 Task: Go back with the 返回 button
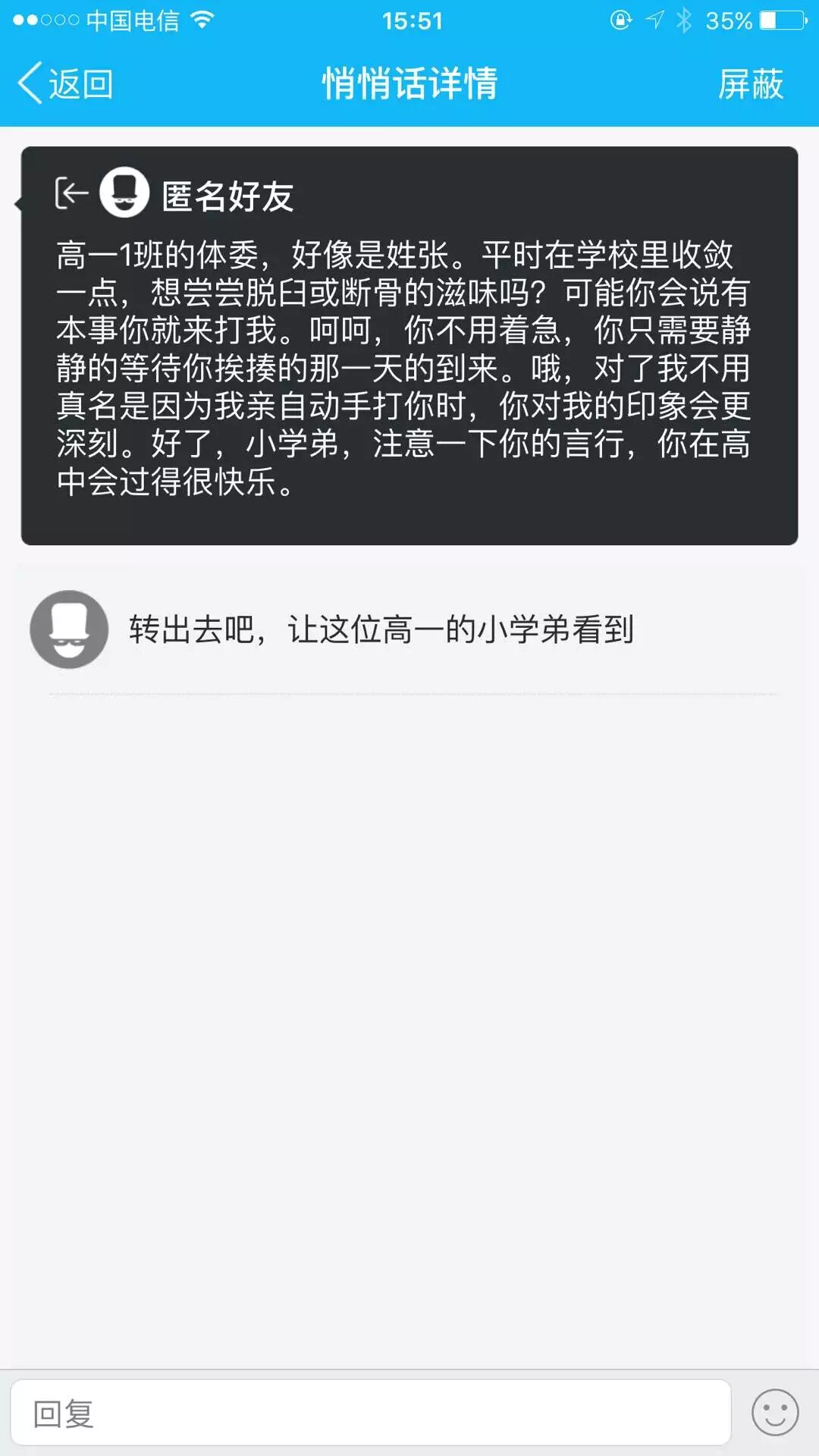[x=65, y=83]
